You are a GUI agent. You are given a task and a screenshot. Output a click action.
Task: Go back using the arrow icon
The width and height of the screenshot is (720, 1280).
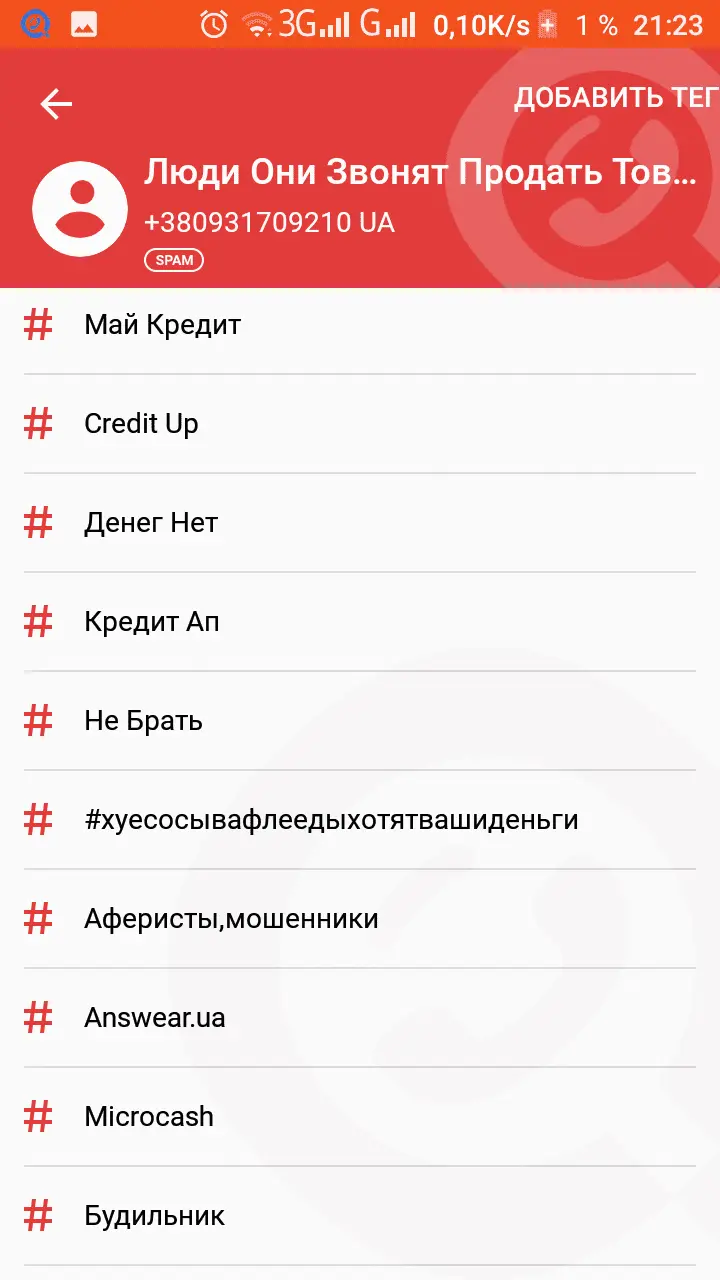56,104
